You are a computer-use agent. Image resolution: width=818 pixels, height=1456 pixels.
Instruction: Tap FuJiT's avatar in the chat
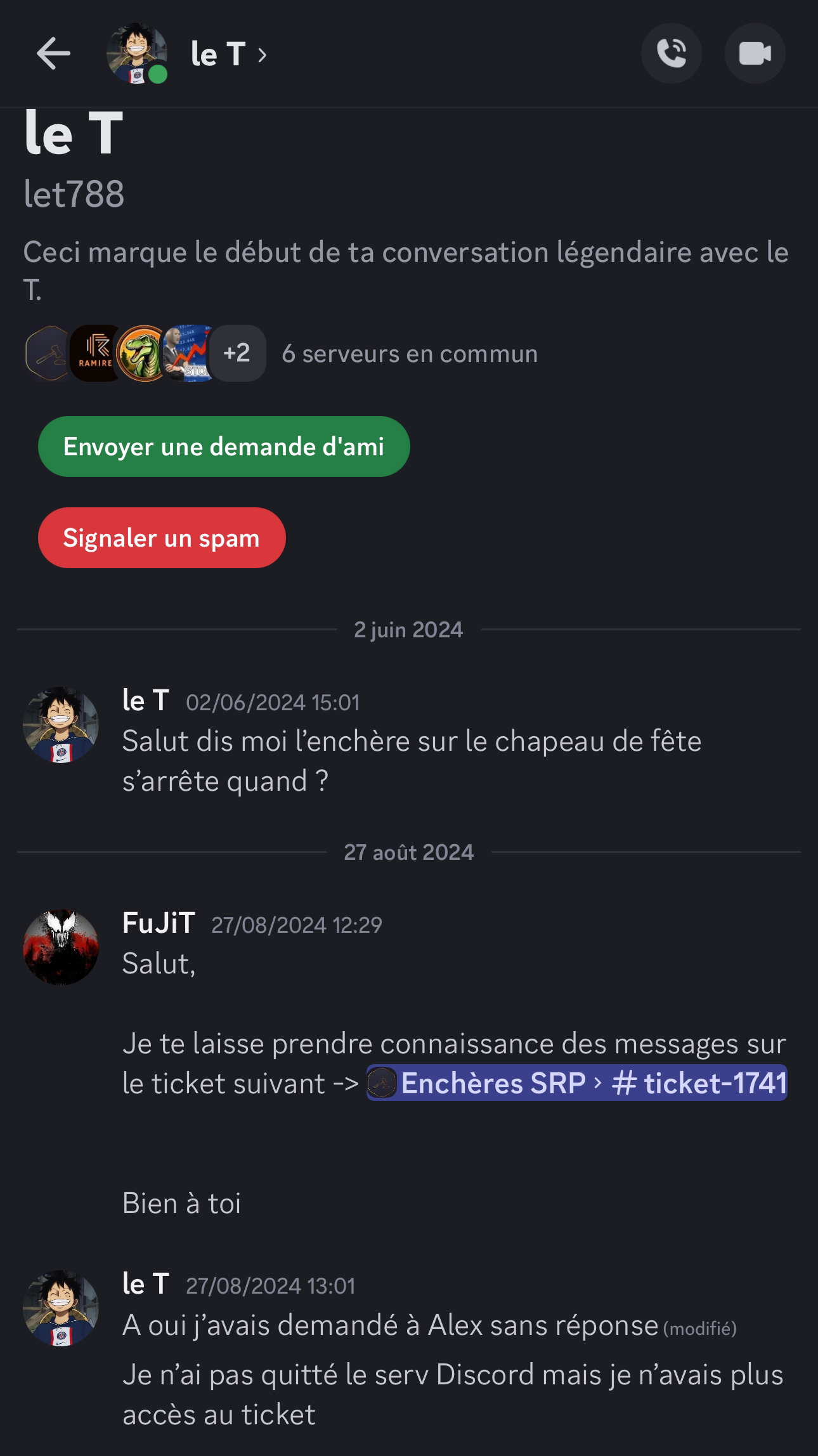click(61, 947)
